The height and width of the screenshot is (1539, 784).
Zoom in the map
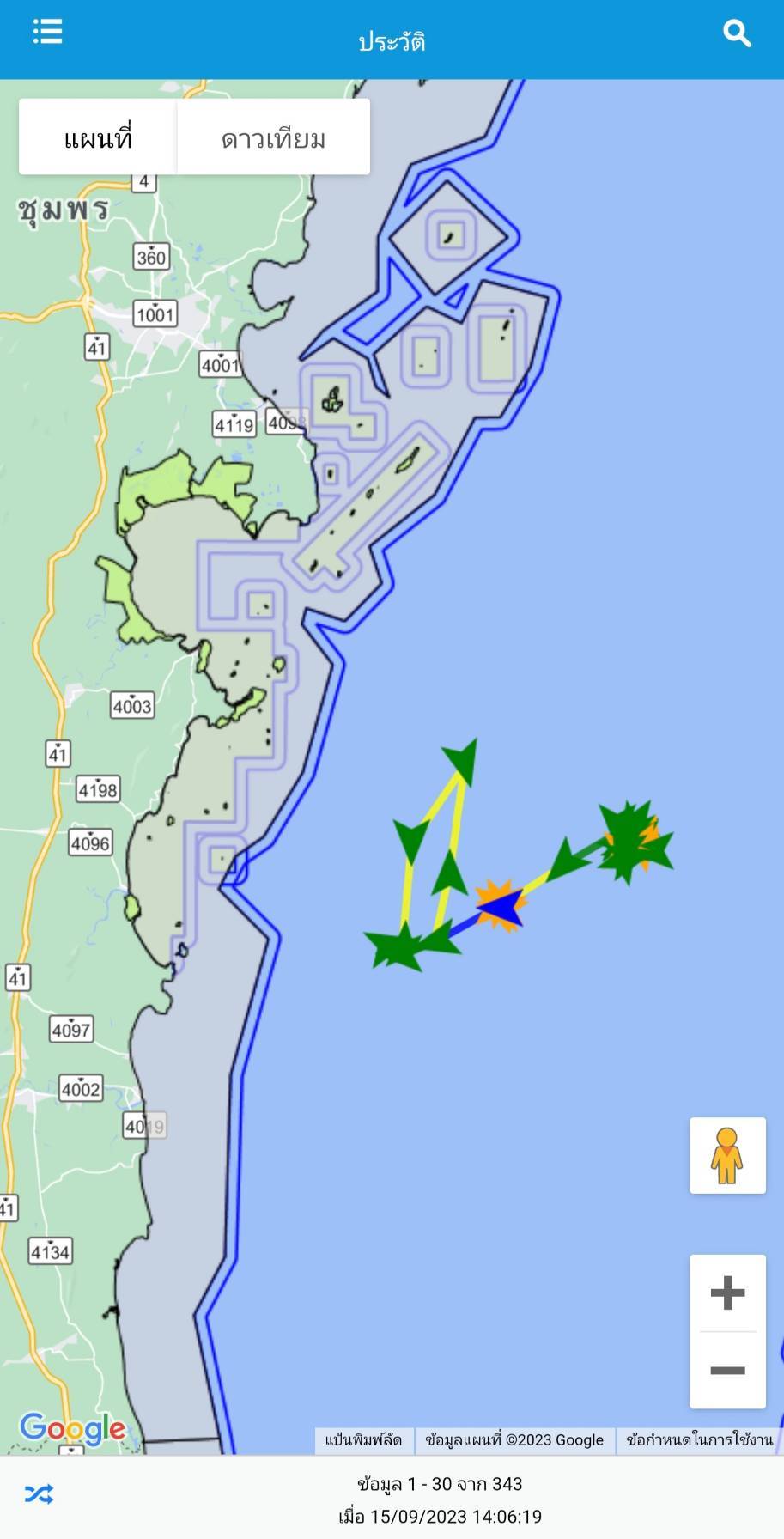[x=727, y=1293]
